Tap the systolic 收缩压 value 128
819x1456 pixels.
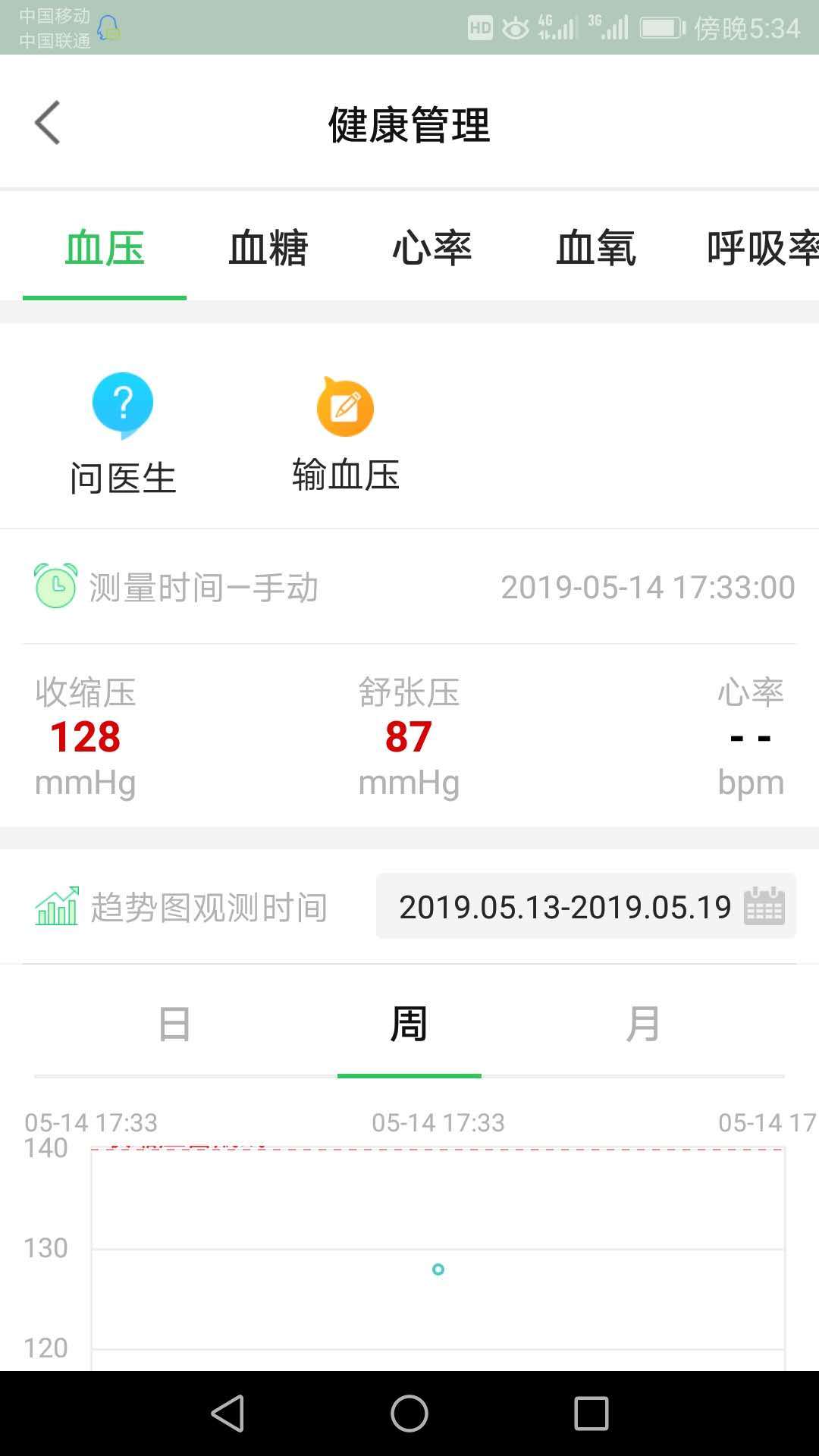[85, 734]
